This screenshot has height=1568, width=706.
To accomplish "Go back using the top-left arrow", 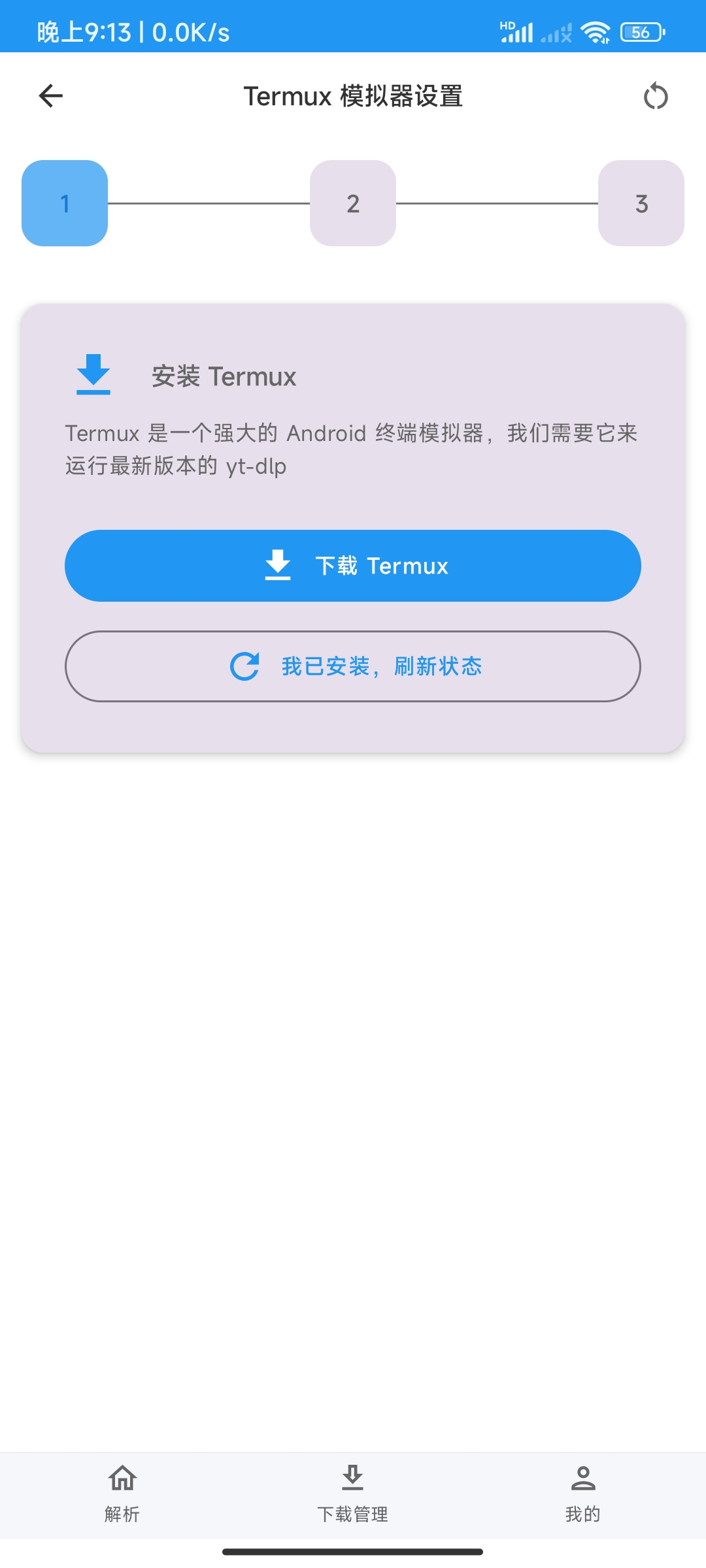I will (51, 96).
